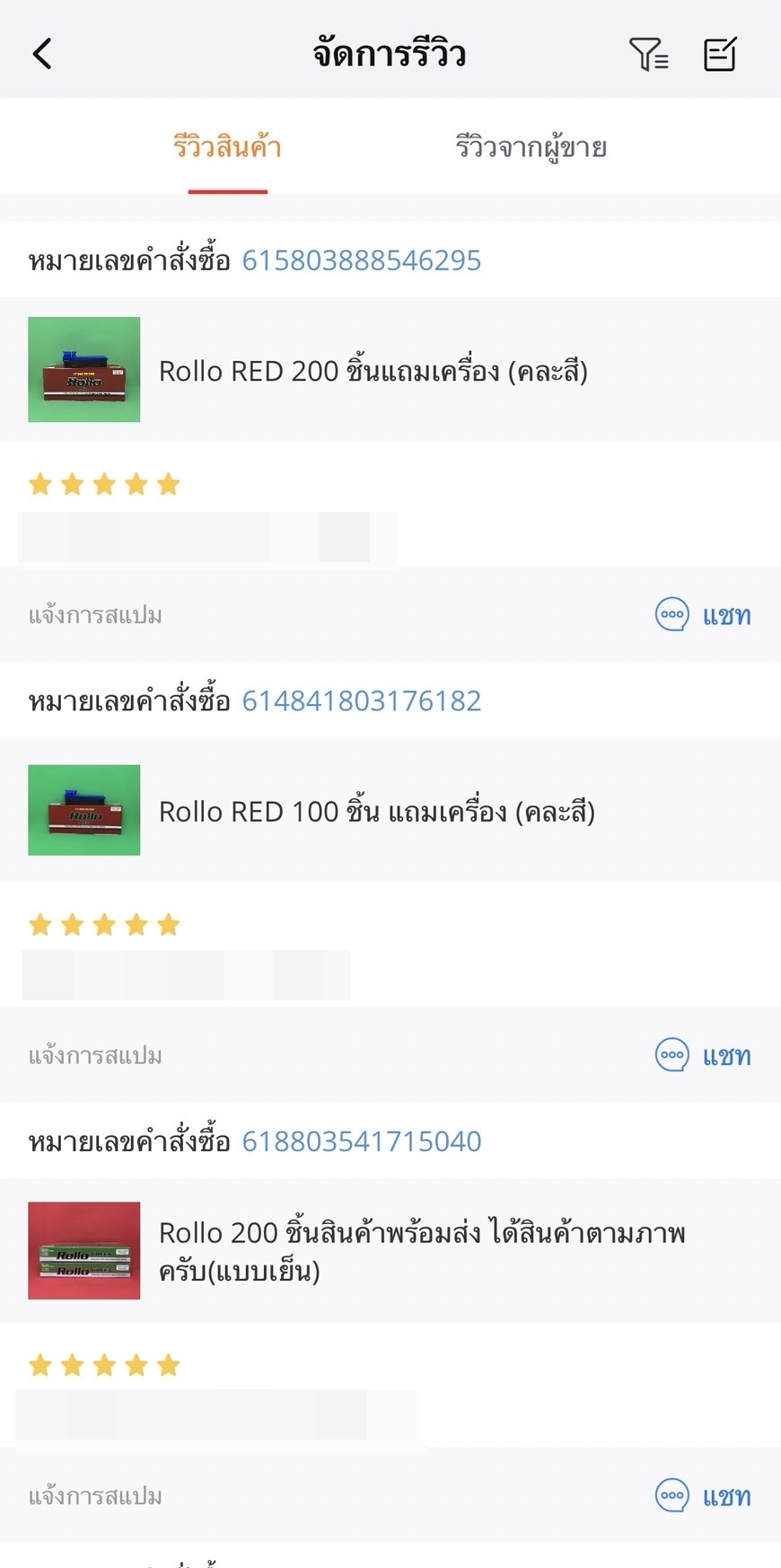Viewport: 781px width, 1568px height.
Task: Open the Rollo 200 ชิ้น แบบเย็น product
Action: (x=421, y=1251)
